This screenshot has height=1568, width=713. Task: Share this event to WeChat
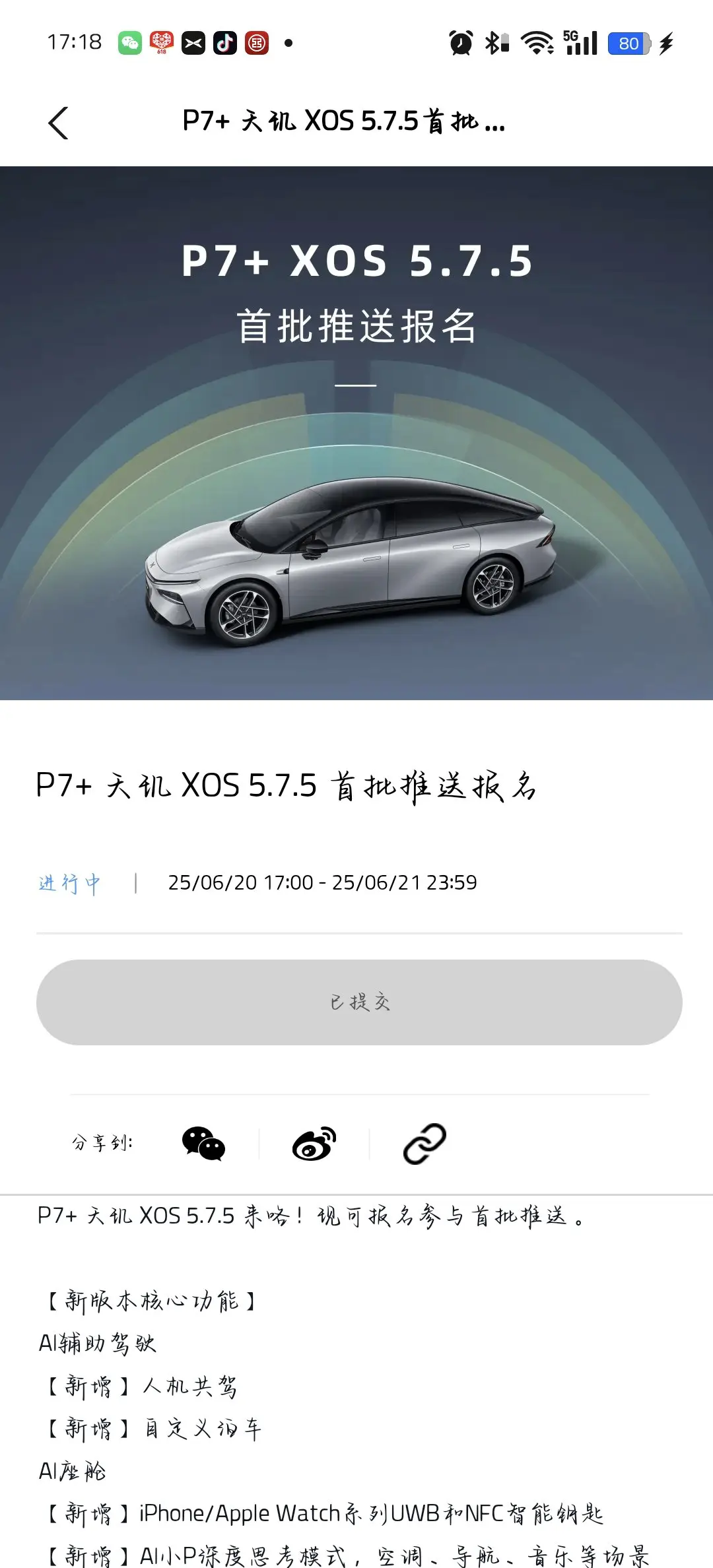coord(203,1144)
